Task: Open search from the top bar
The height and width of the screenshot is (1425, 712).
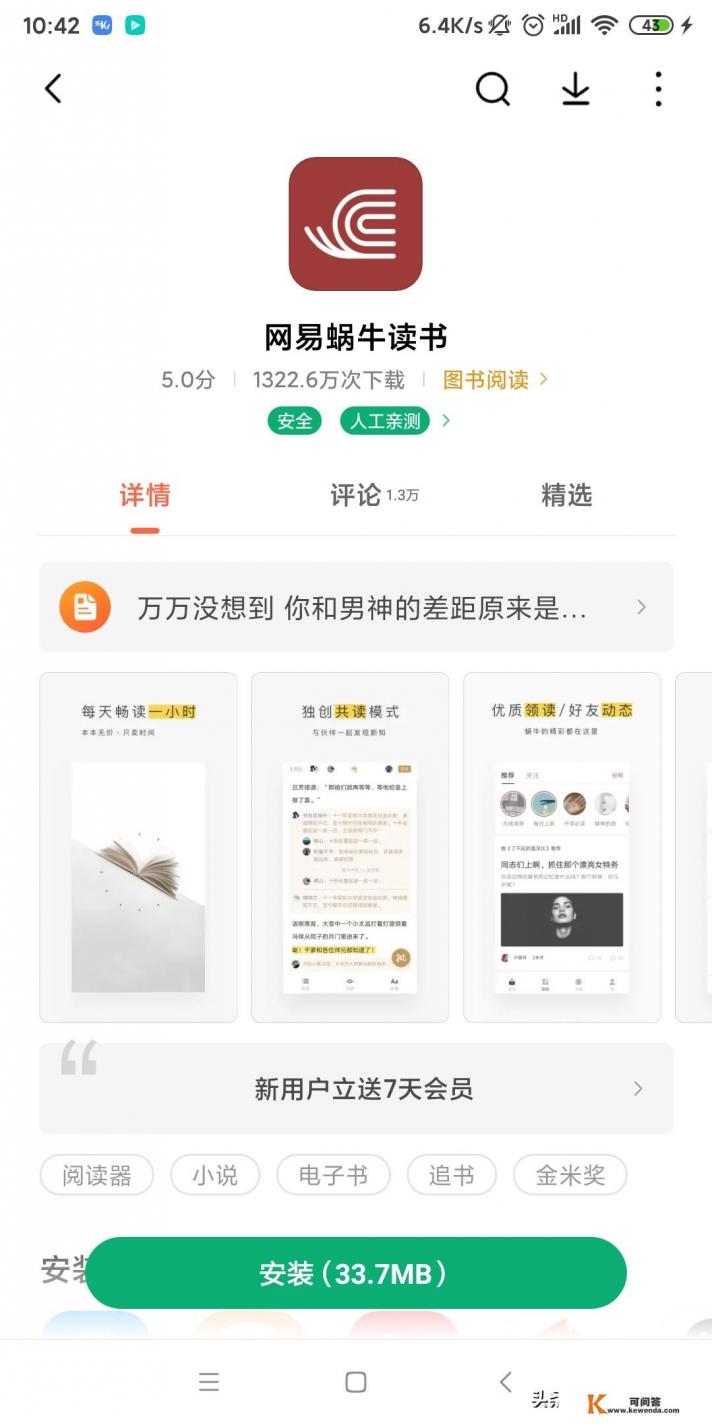Action: [x=492, y=89]
